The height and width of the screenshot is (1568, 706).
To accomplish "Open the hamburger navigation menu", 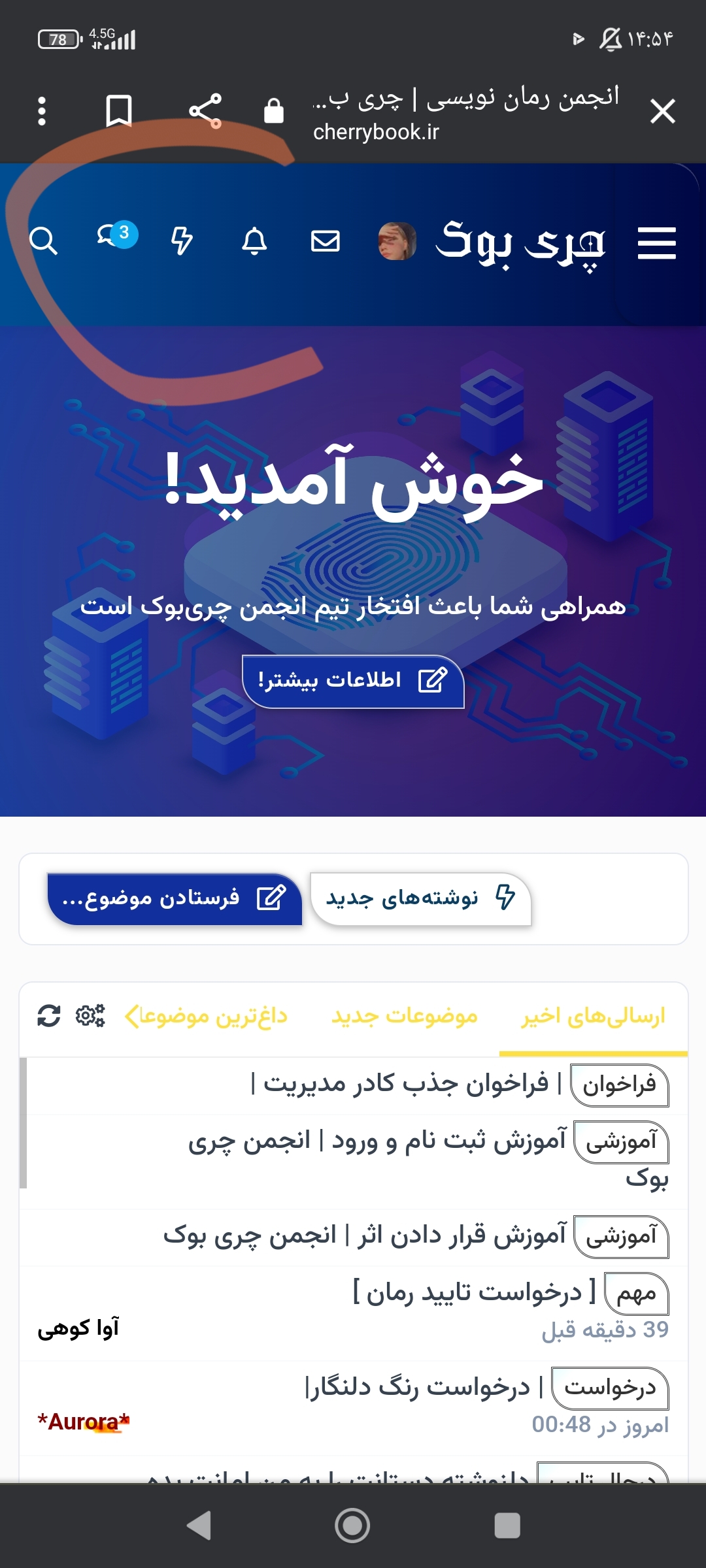I will click(656, 243).
